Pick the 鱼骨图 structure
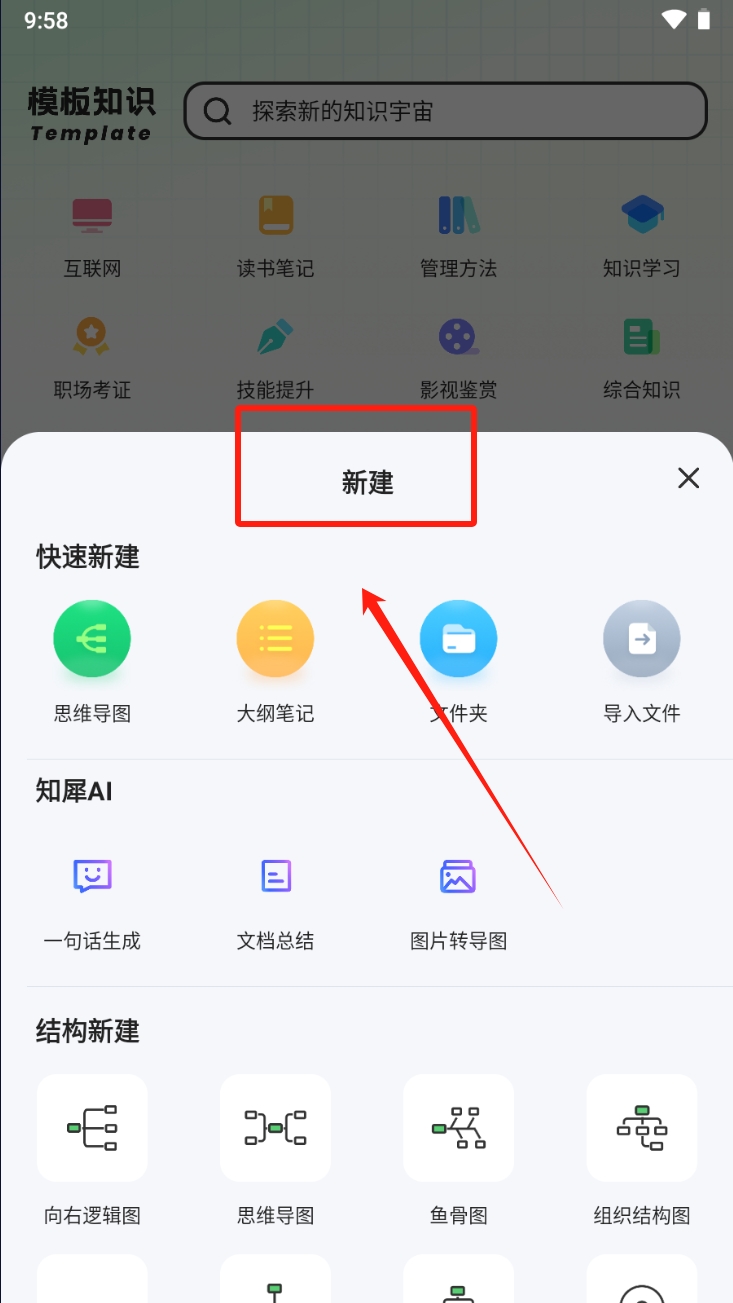 (x=458, y=1128)
